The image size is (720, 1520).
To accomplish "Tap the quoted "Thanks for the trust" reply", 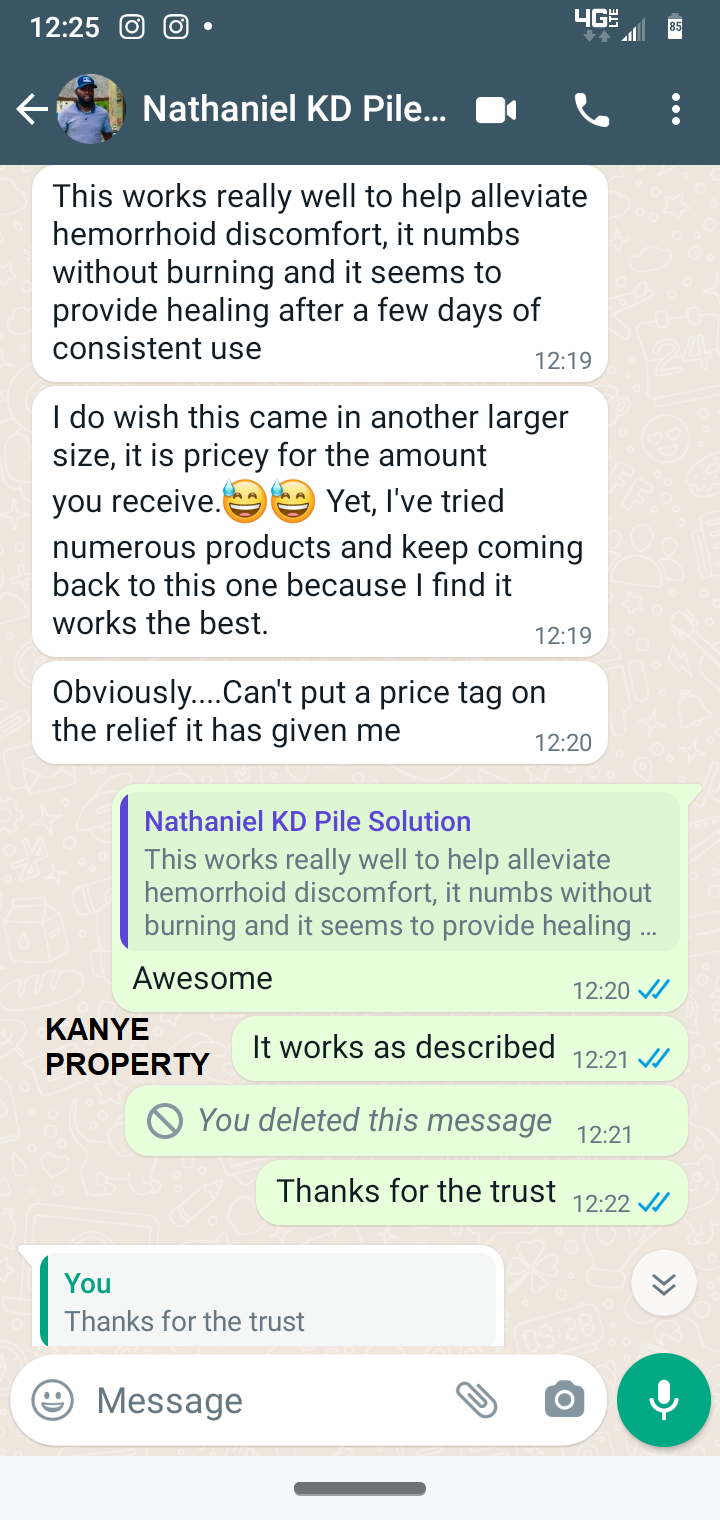I will 268,1302.
